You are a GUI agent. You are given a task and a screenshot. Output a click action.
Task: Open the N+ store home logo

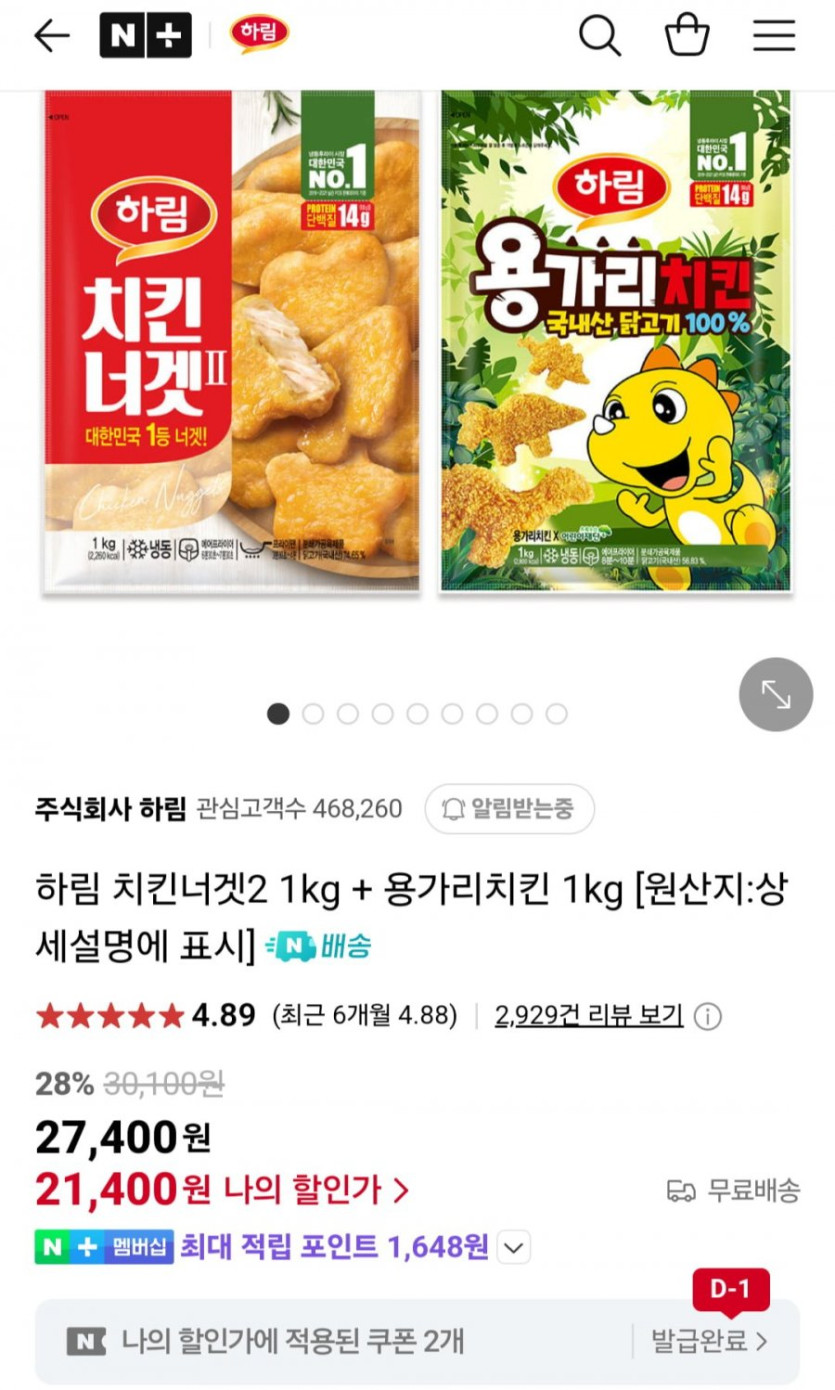click(145, 36)
